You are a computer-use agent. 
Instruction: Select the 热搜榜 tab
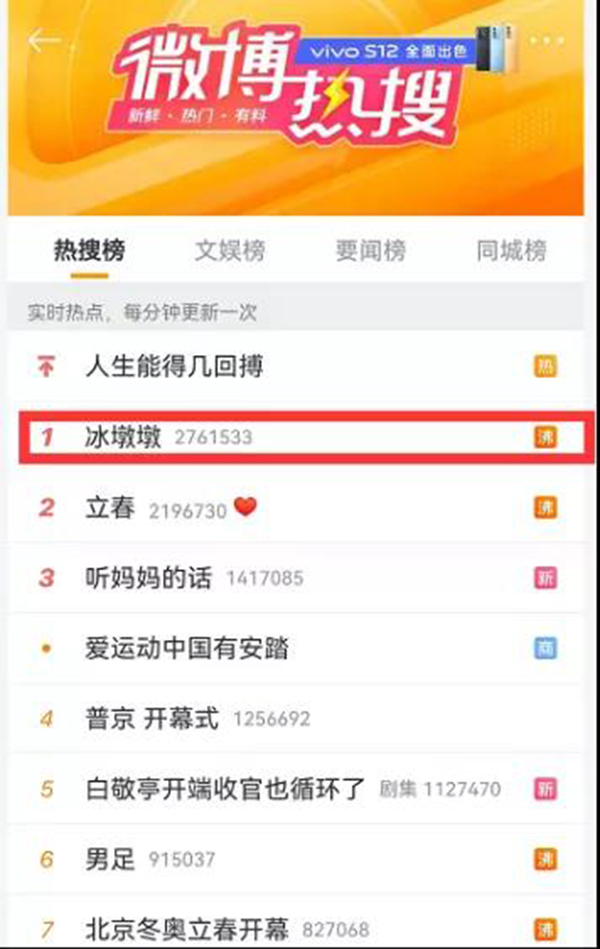[89, 251]
